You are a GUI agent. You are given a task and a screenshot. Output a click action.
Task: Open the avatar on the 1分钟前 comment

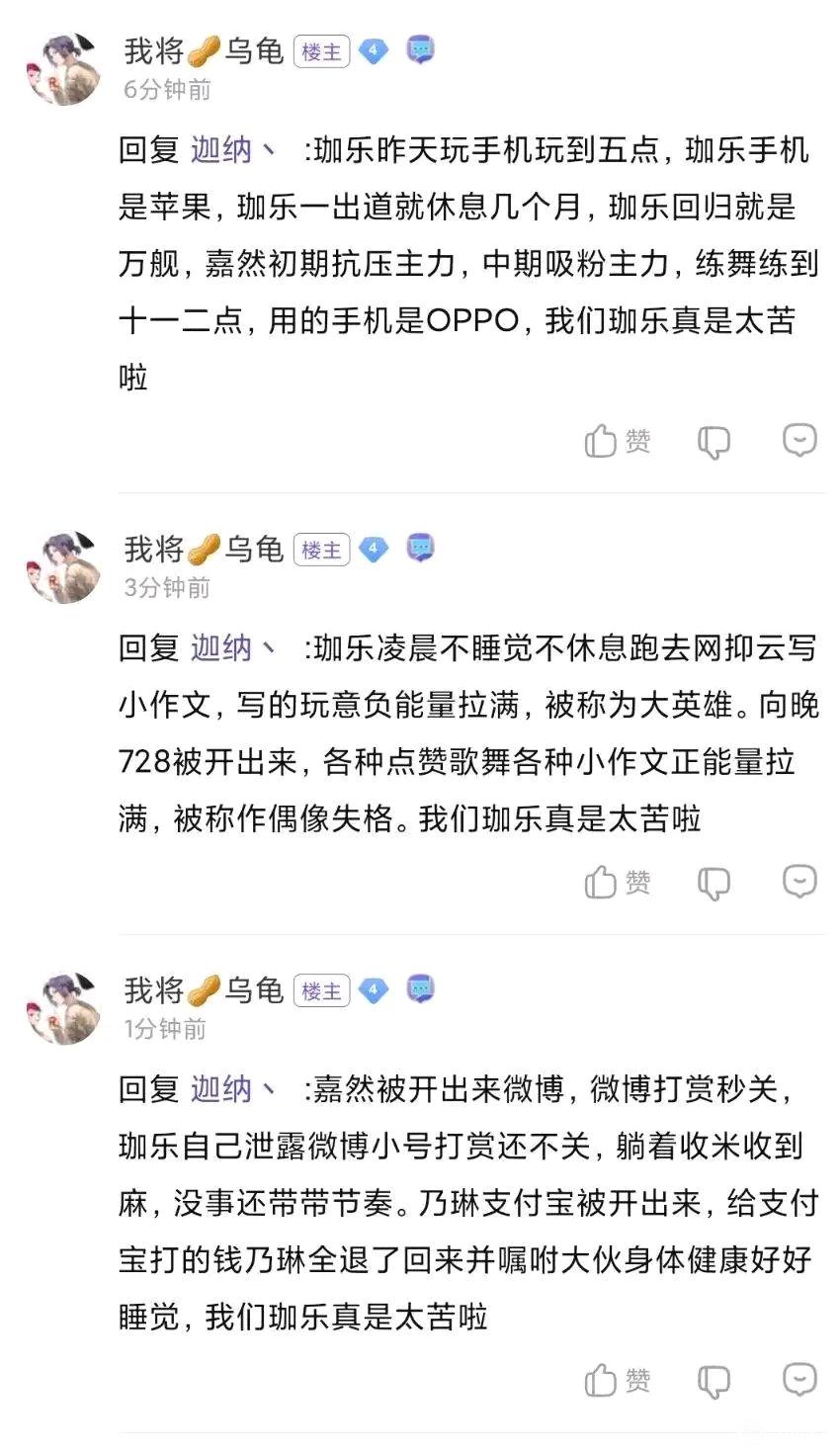click(x=63, y=1008)
